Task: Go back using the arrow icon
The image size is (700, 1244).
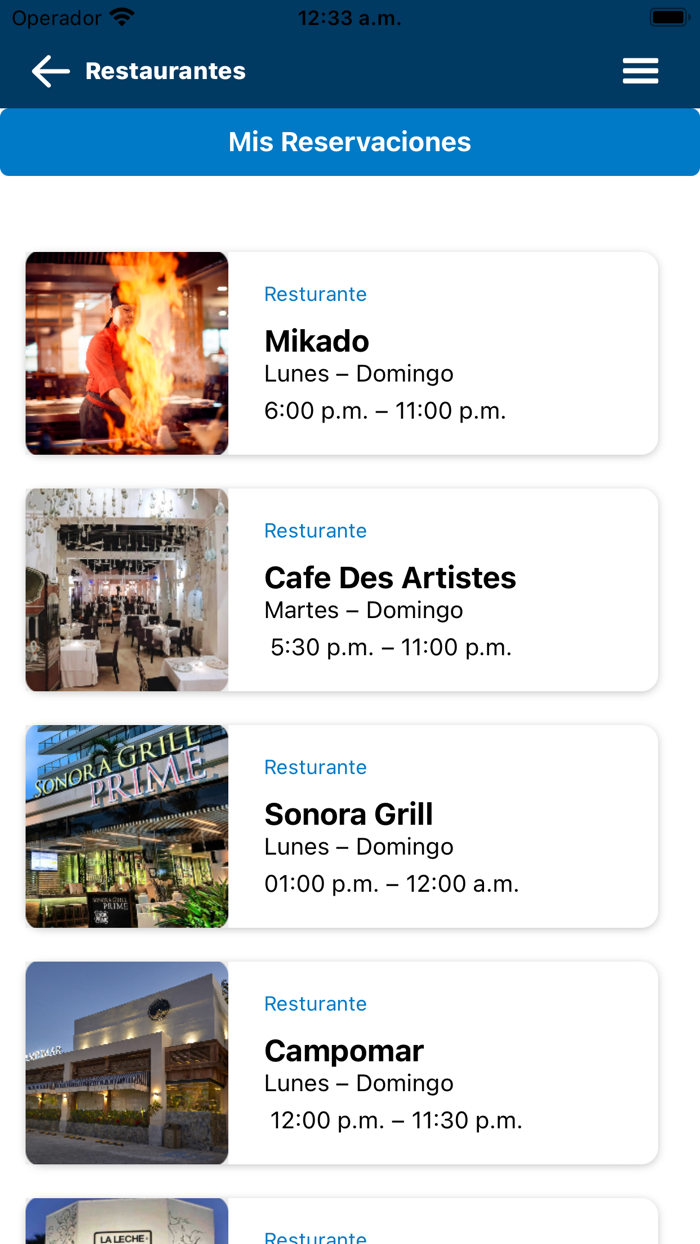Action: 50,71
